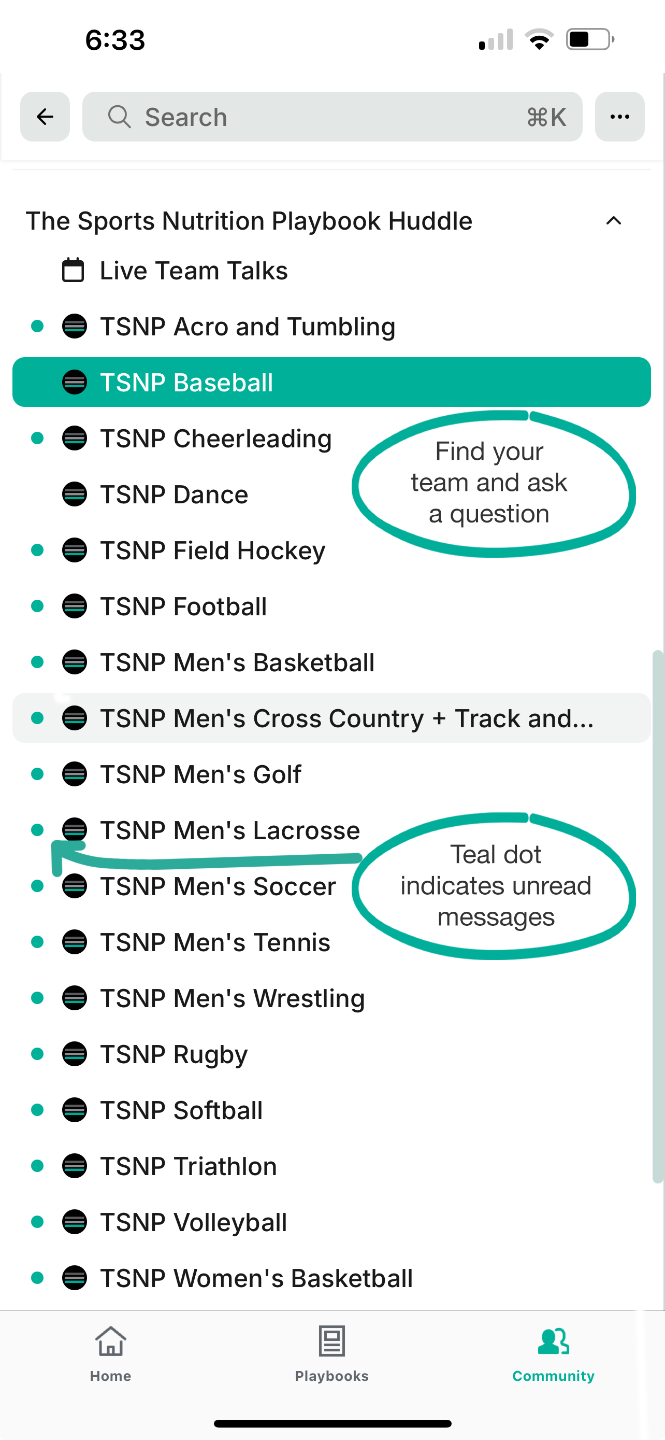Viewport: 665px width, 1440px height.
Task: Switch to the Playbooks tab
Action: tap(331, 1355)
